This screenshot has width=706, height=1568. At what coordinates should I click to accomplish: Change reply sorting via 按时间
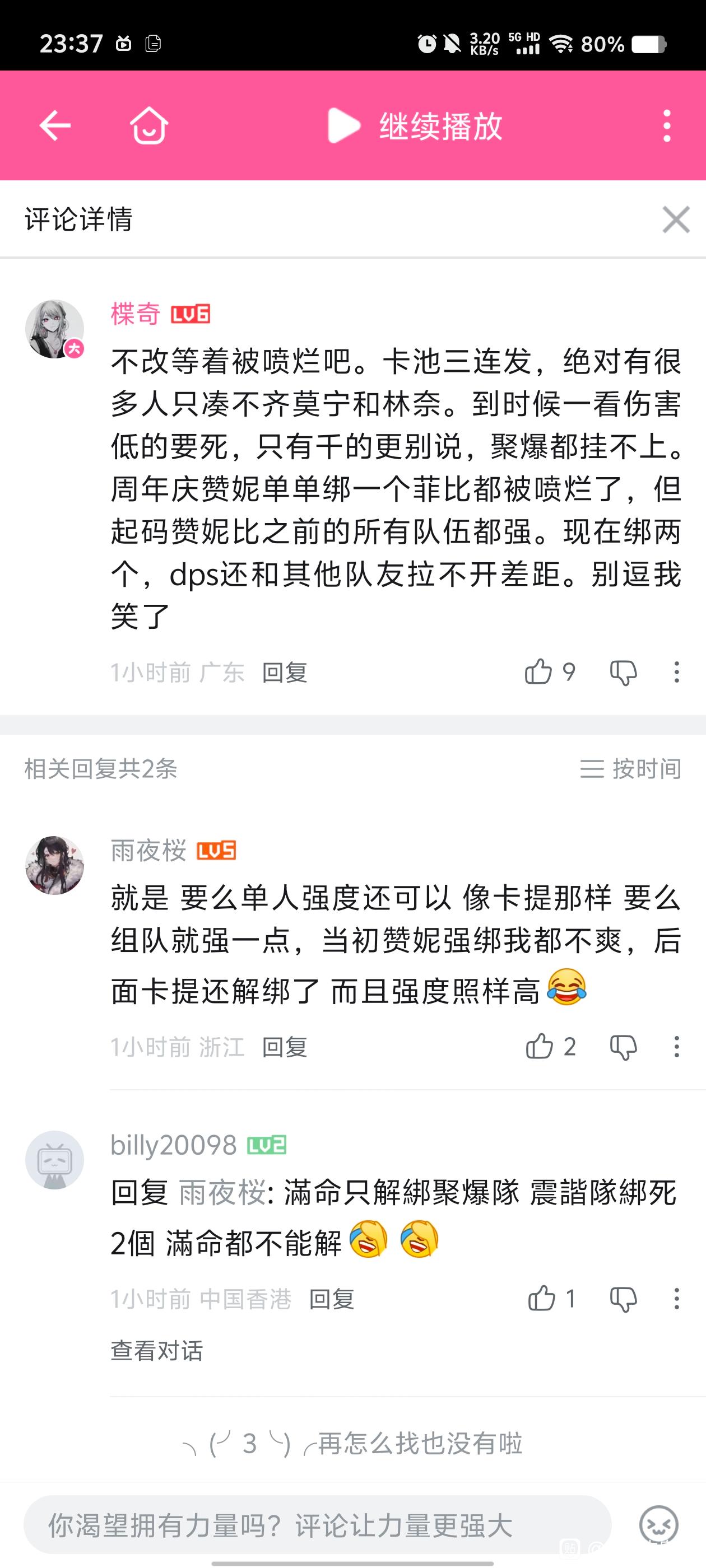pyautogui.click(x=630, y=769)
